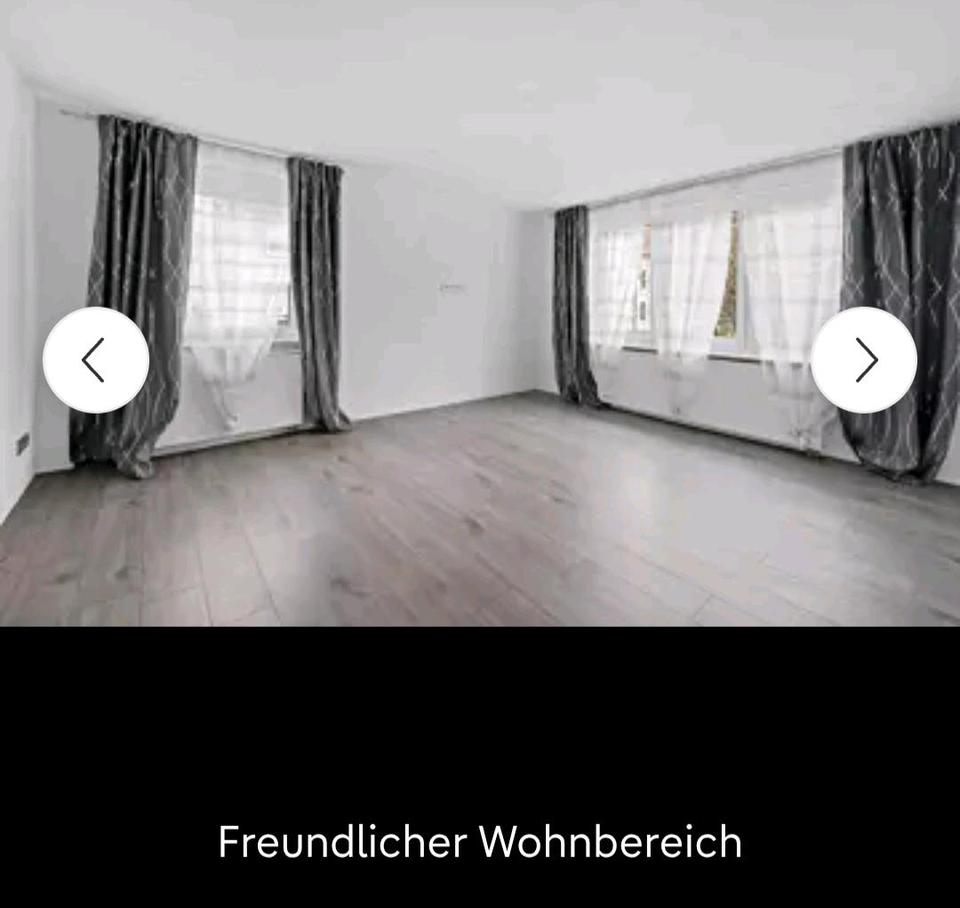Viewport: 960px width, 908px height.
Task: Go to the previous photo
Action: [95, 360]
